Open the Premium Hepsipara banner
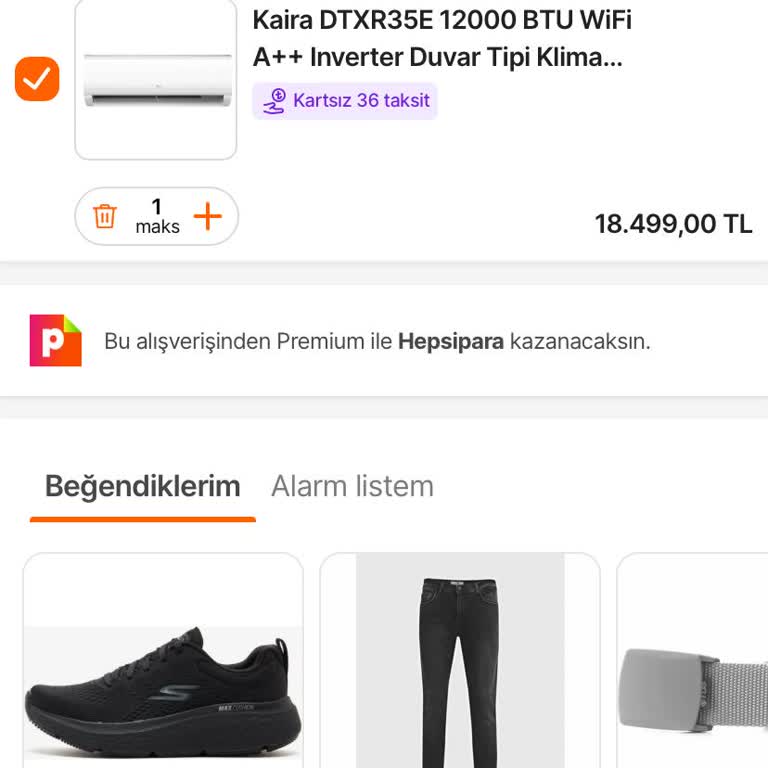 pos(384,341)
